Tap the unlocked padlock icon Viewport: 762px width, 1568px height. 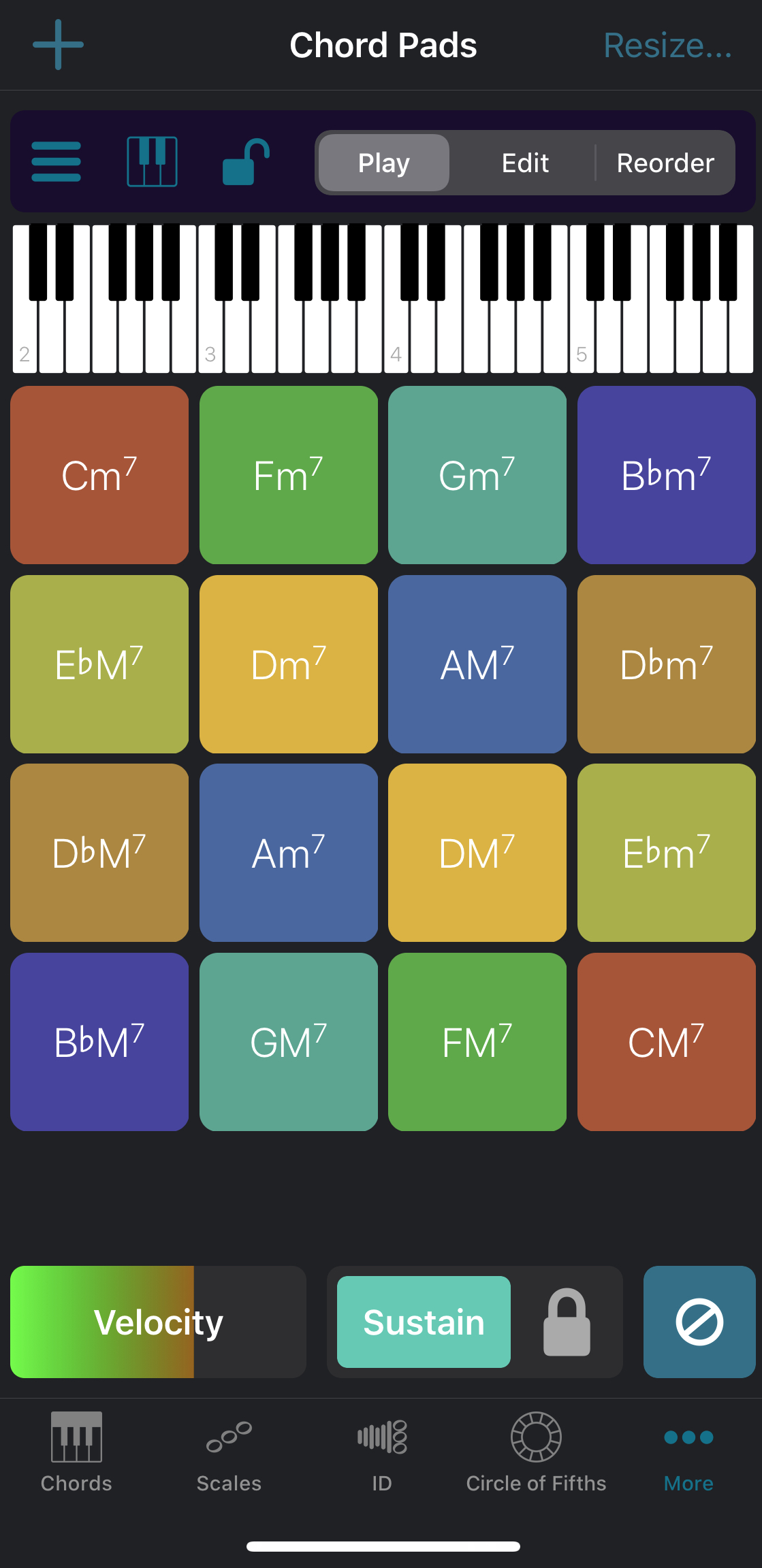(x=245, y=162)
